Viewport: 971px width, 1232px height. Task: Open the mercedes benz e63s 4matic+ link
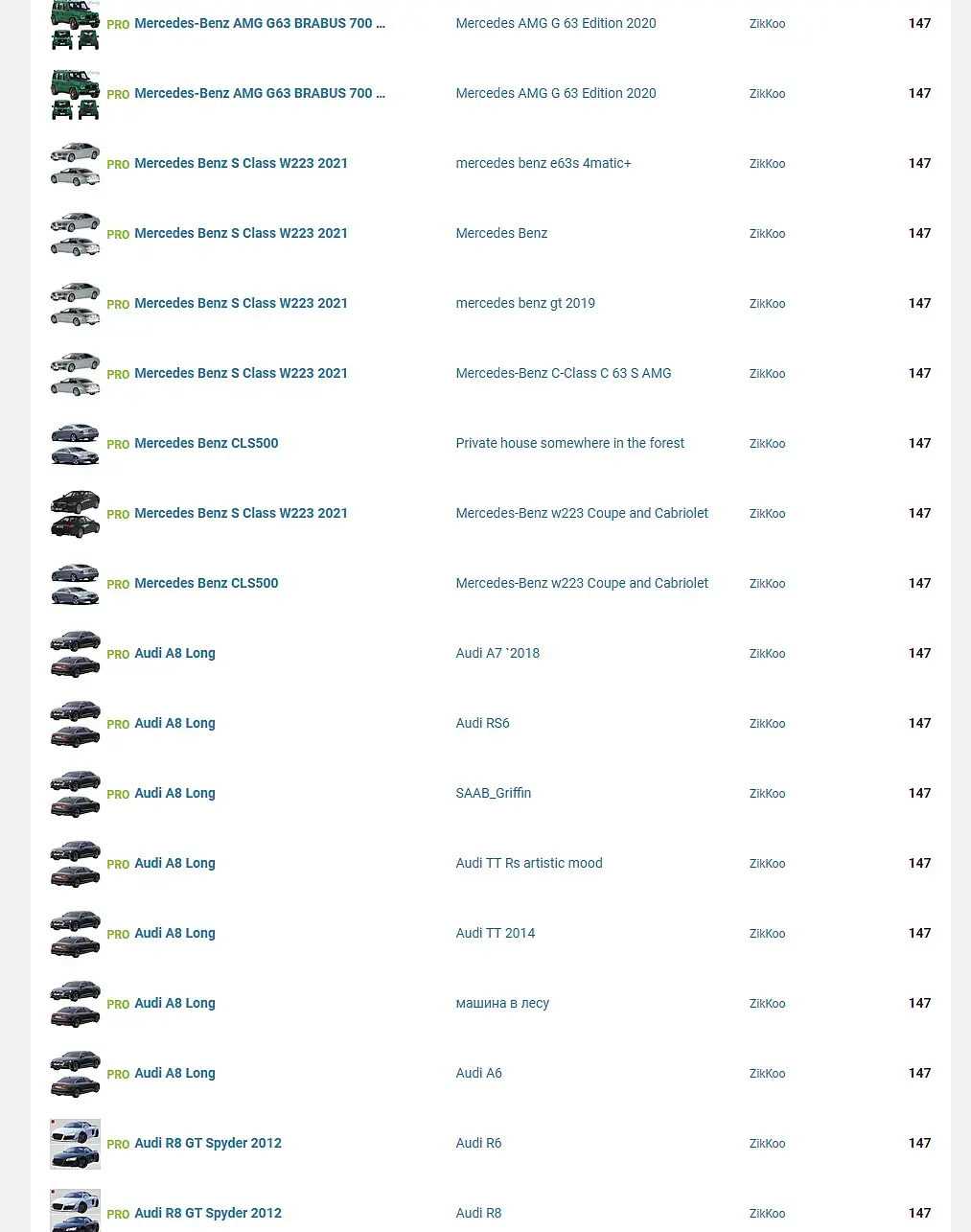(x=543, y=163)
